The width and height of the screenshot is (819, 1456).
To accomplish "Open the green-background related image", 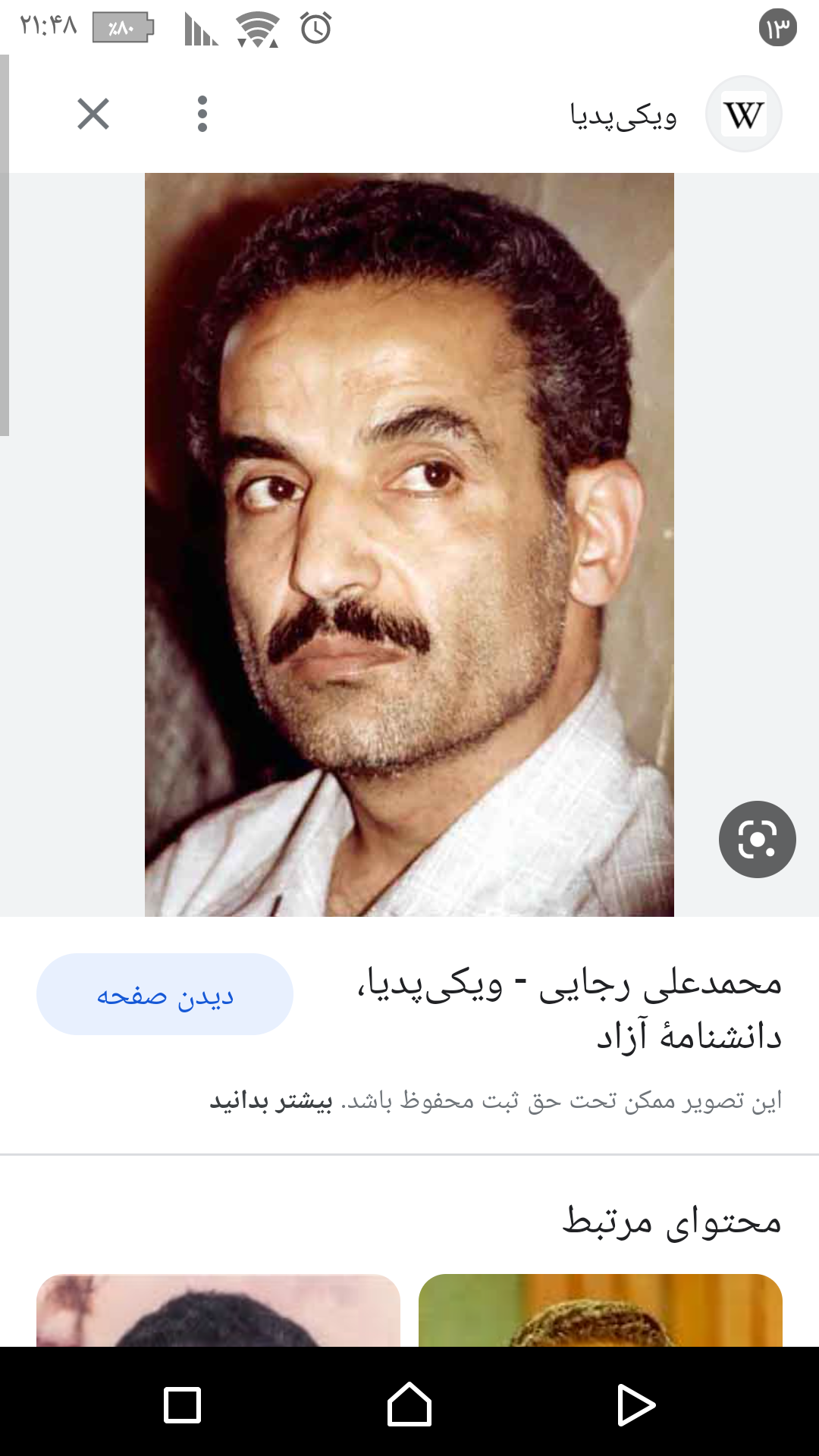I will pyautogui.click(x=600, y=1310).
